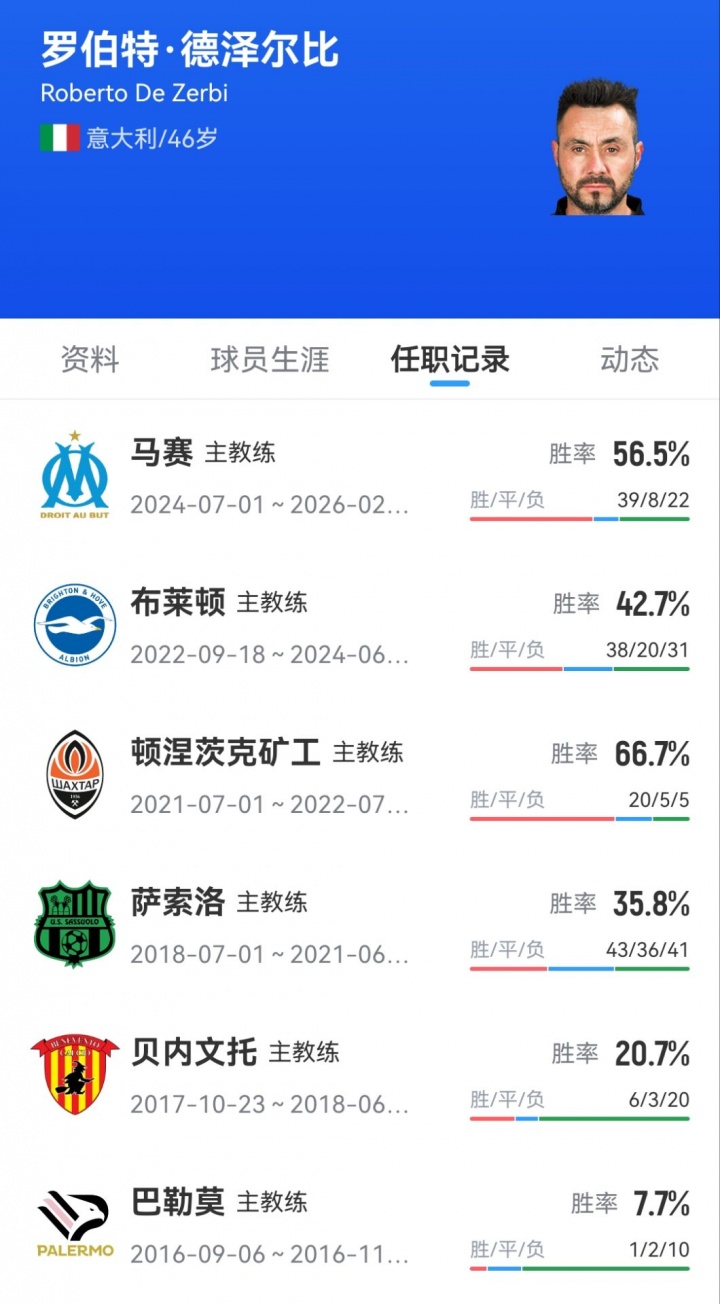Image resolution: width=720 pixels, height=1304 pixels.
Task: View the 顿涅茨克矿工 coaching record
Action: click(360, 777)
